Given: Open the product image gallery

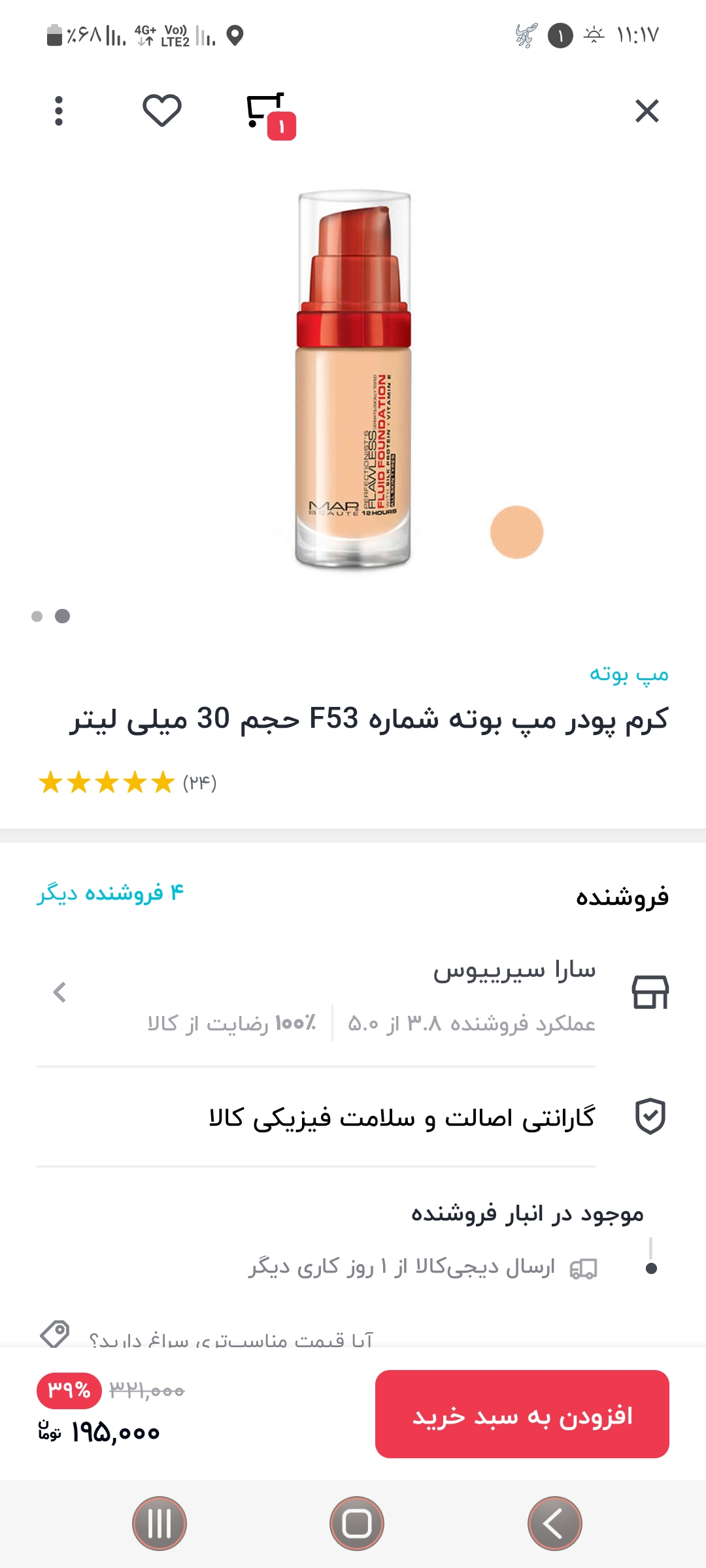Looking at the screenshot, I should 354,379.
